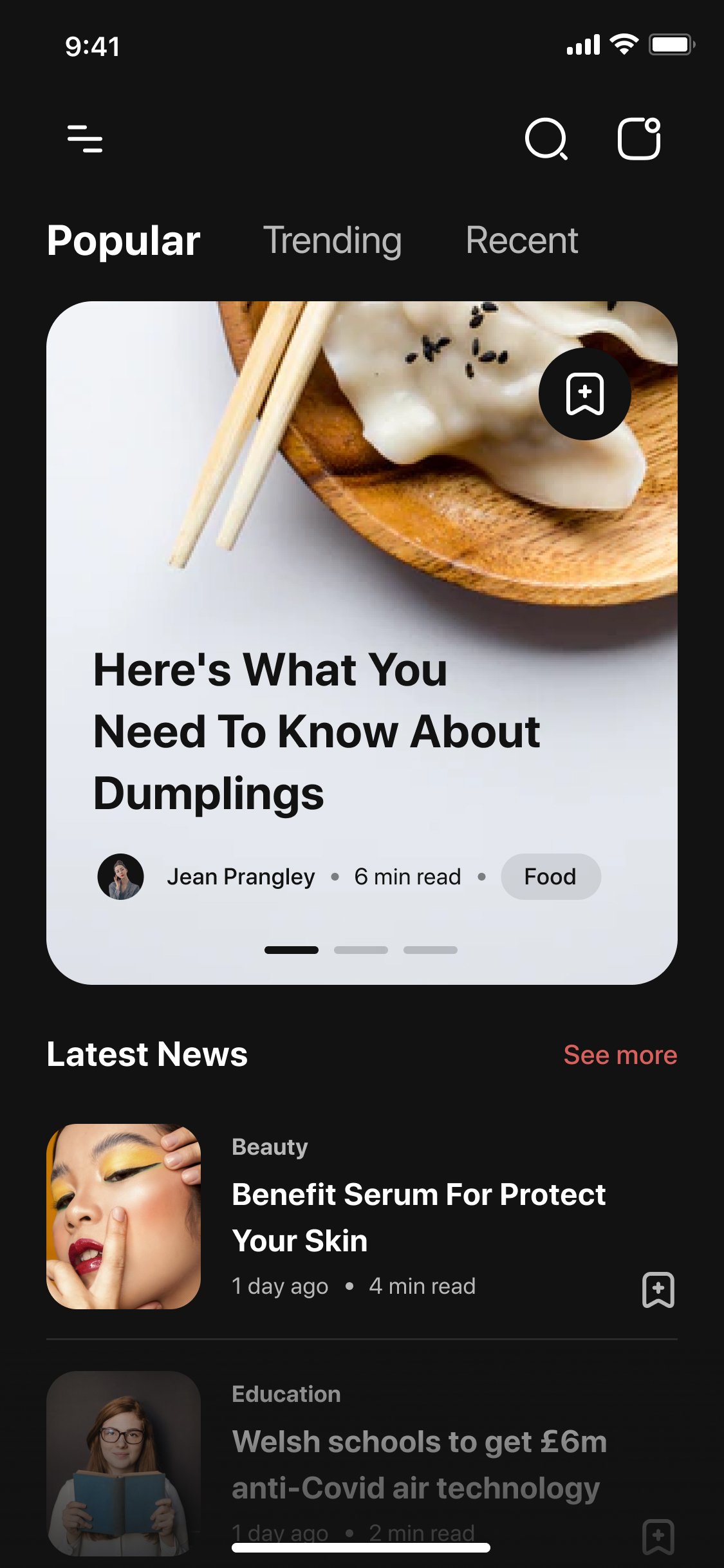Open the dumplings featured article
This screenshot has height=1568, width=724.
tap(317, 731)
